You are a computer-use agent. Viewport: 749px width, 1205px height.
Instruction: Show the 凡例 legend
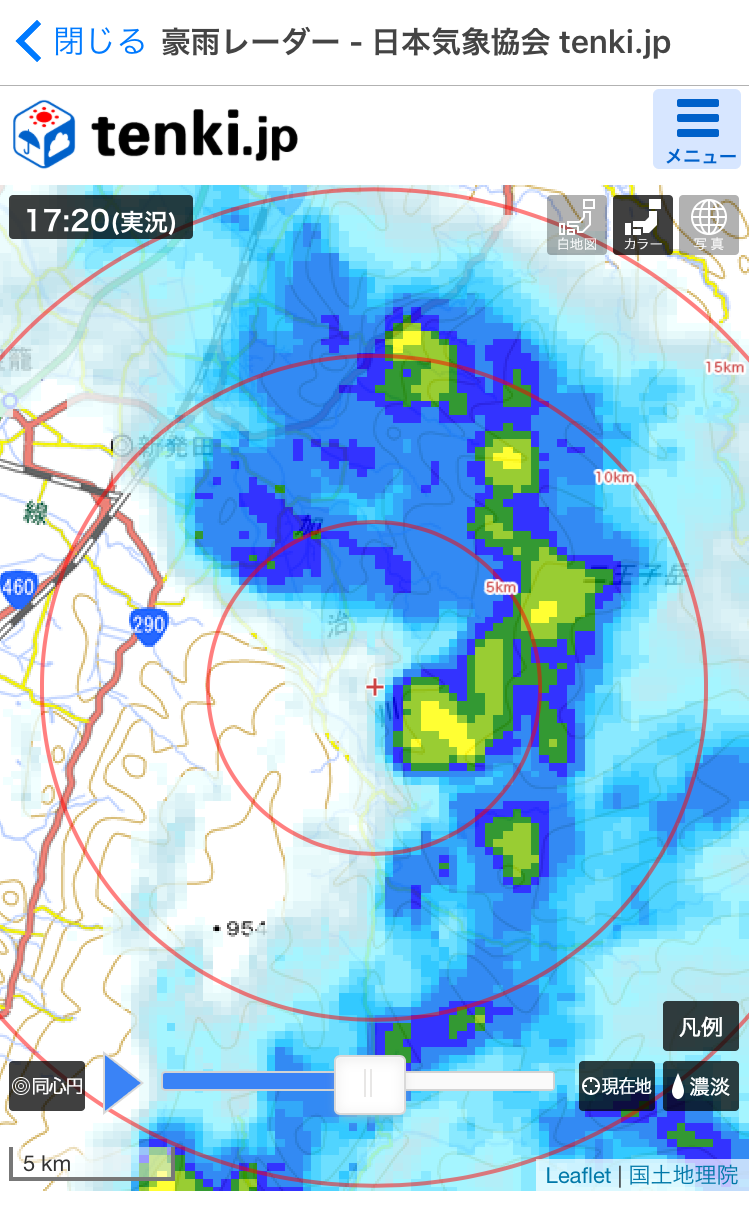tap(701, 1027)
